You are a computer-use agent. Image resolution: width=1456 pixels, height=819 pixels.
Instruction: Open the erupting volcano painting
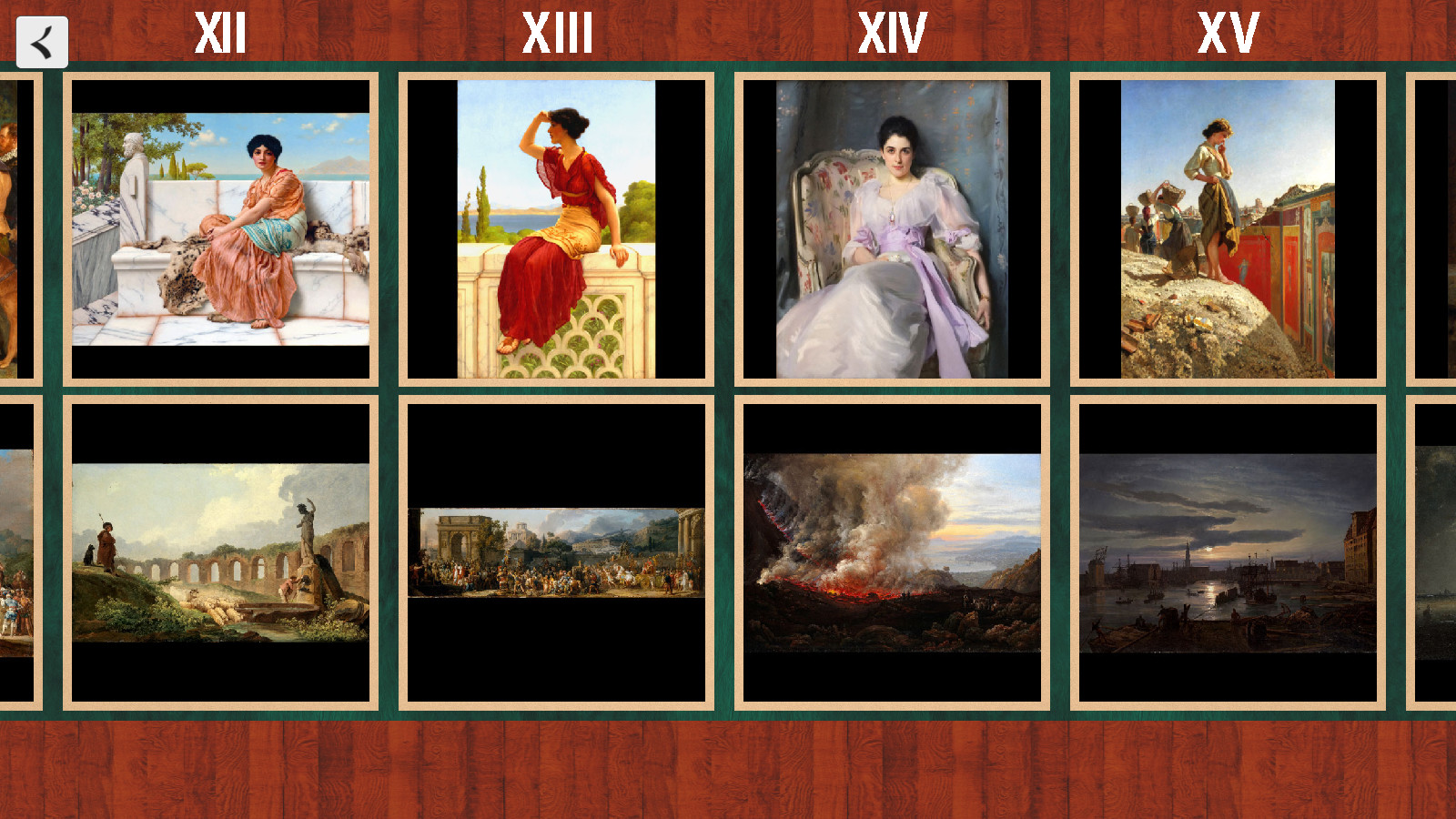pyautogui.click(x=892, y=552)
